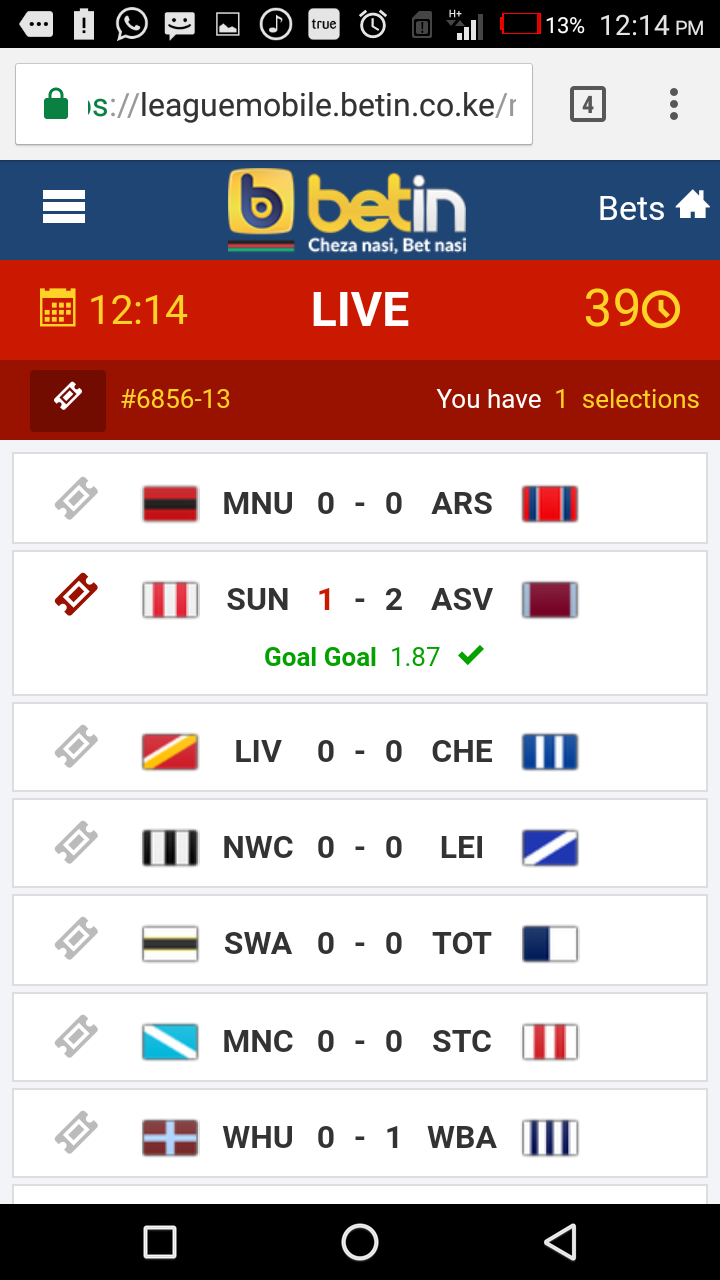
Task: Go to Bets home
Action: [x=653, y=208]
